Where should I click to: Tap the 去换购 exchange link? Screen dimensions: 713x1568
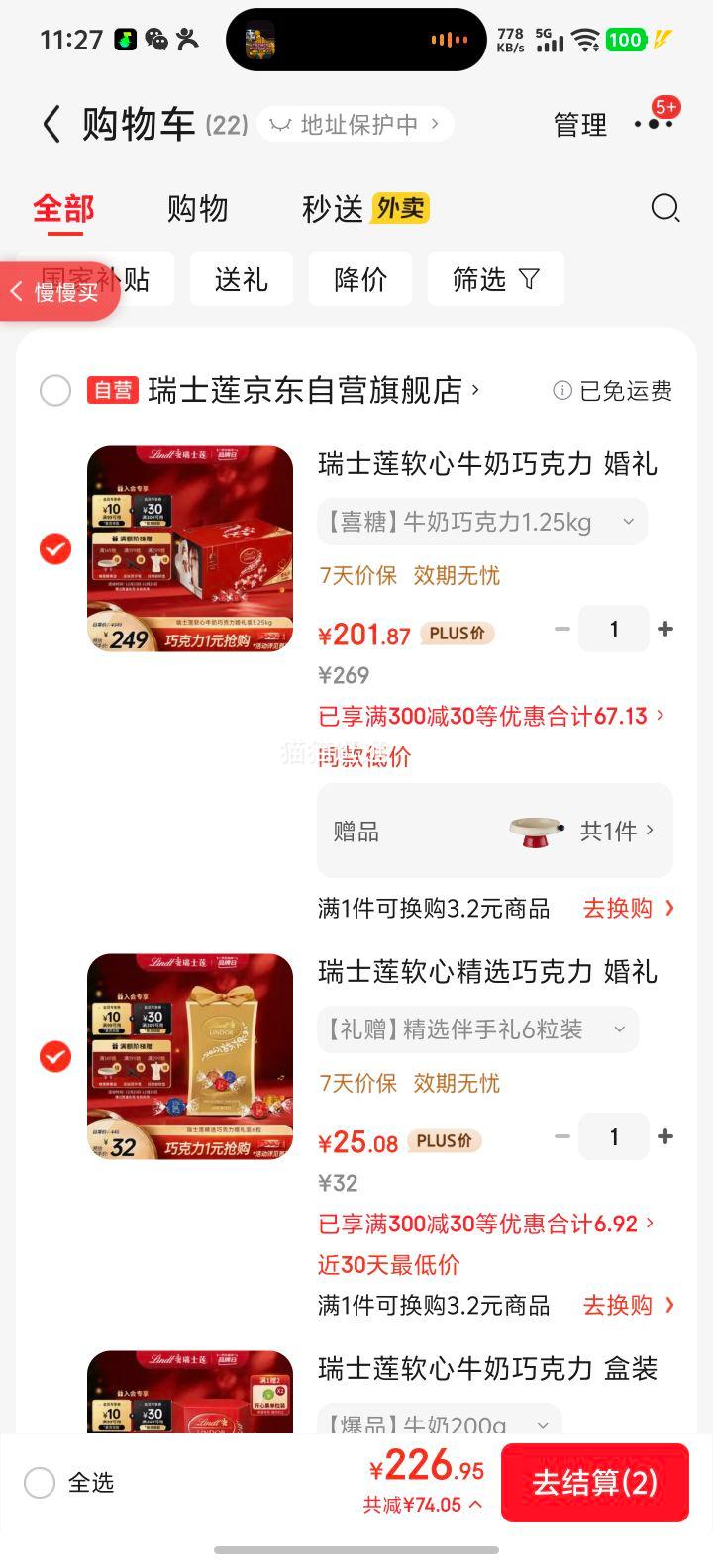pos(619,908)
